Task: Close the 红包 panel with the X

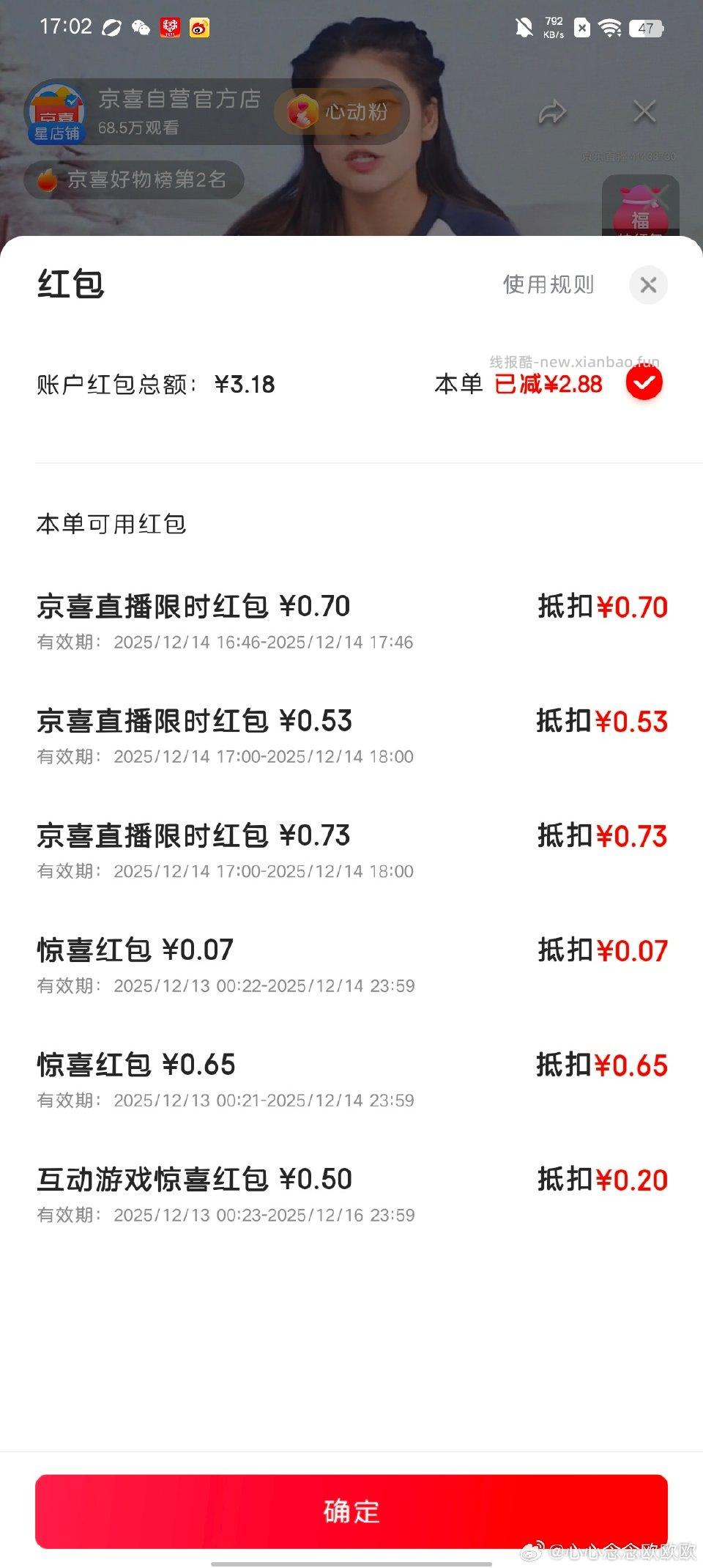Action: pos(648,285)
